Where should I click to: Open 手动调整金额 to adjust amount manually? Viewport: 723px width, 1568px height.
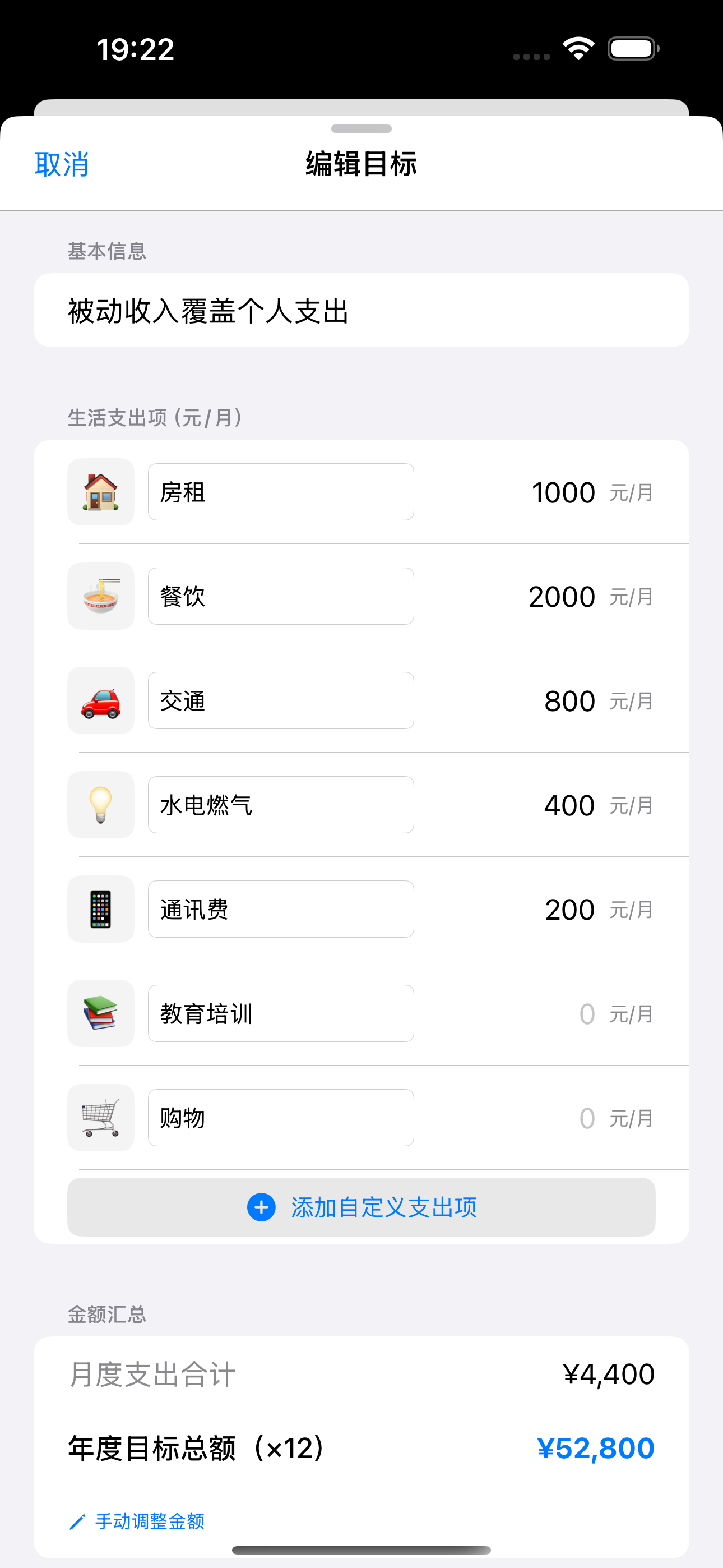click(x=150, y=1521)
